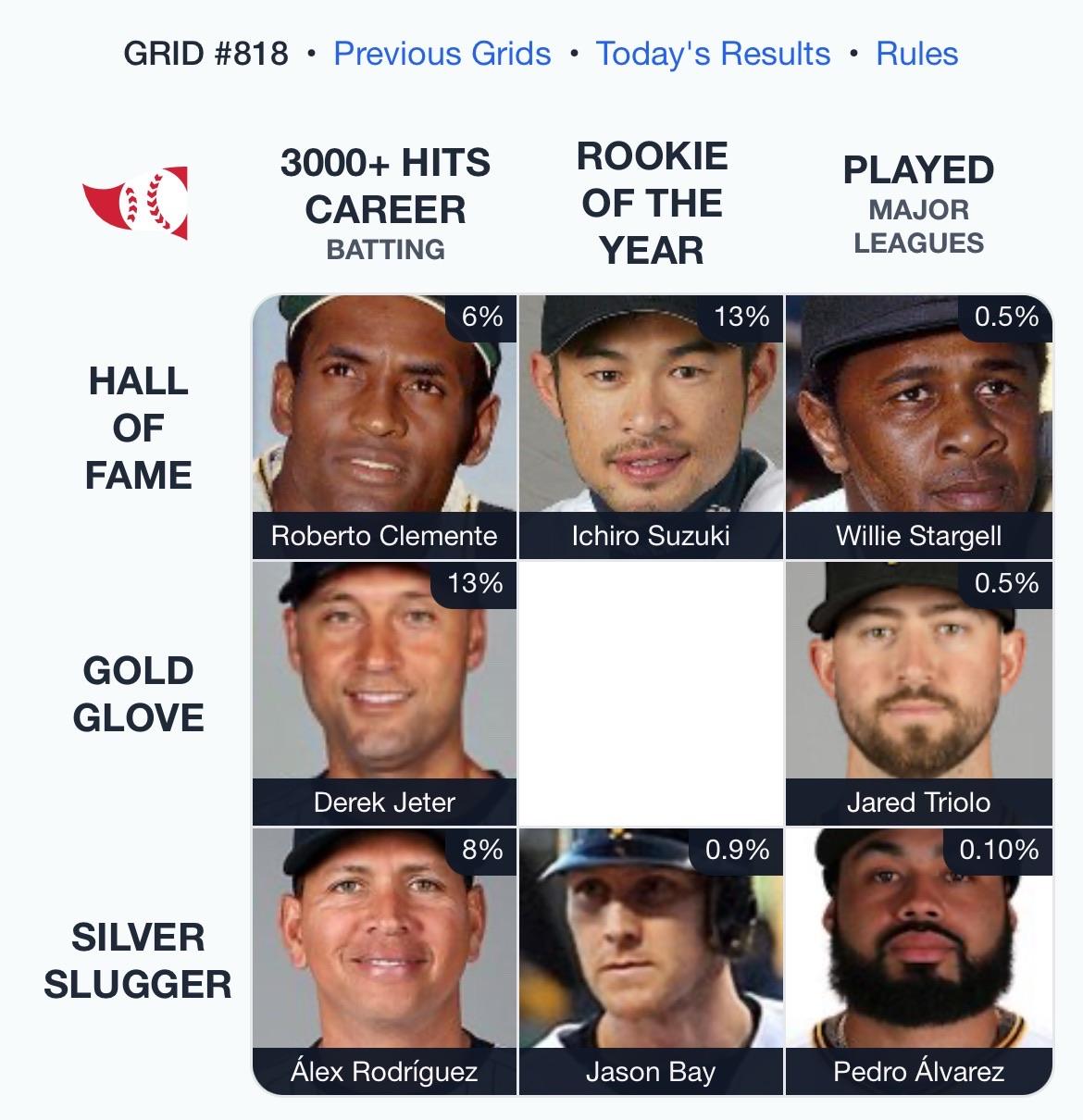Tap the Derek Jeter tile

(x=384, y=694)
